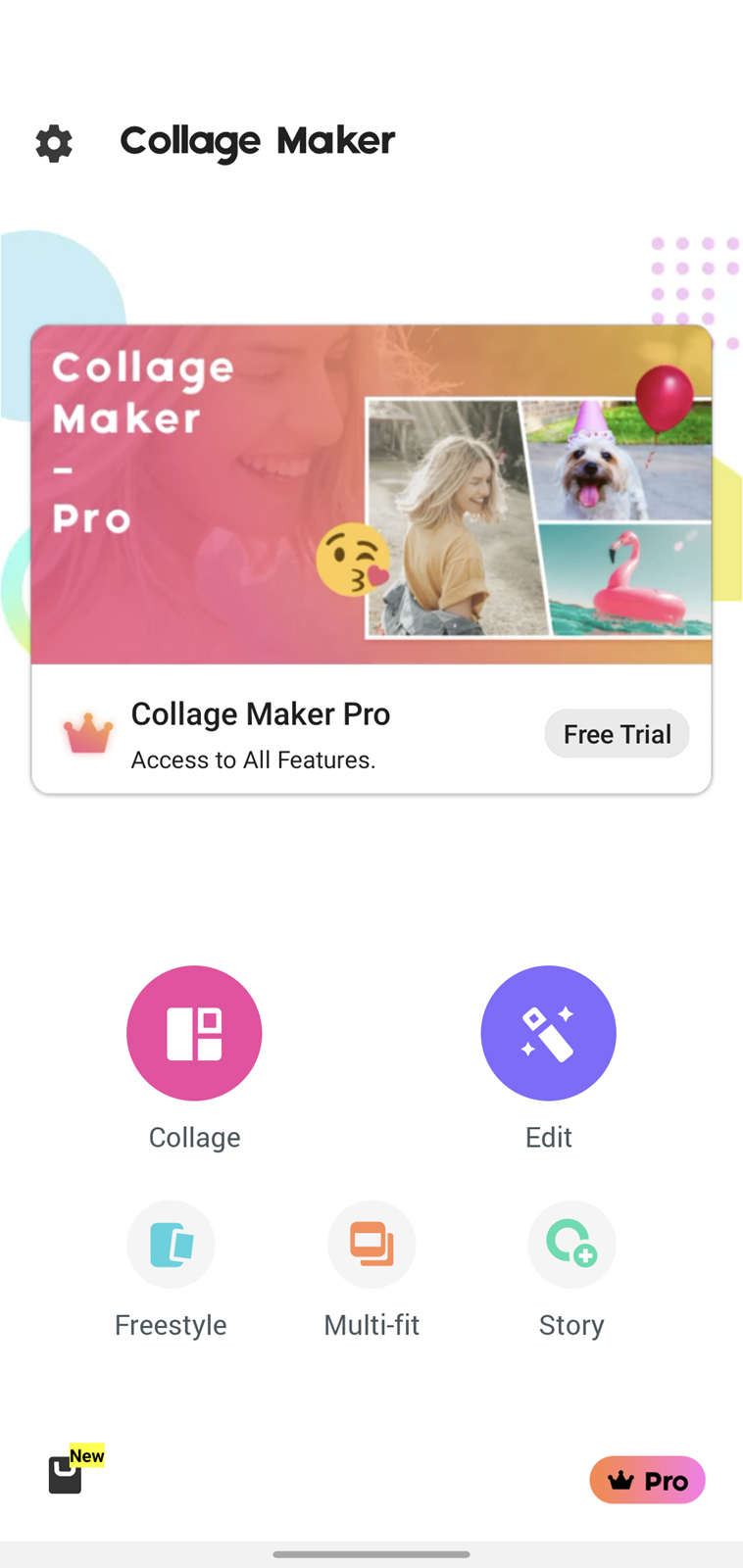Choose Freestyle mode
This screenshot has width=743, height=1568.
[171, 1245]
